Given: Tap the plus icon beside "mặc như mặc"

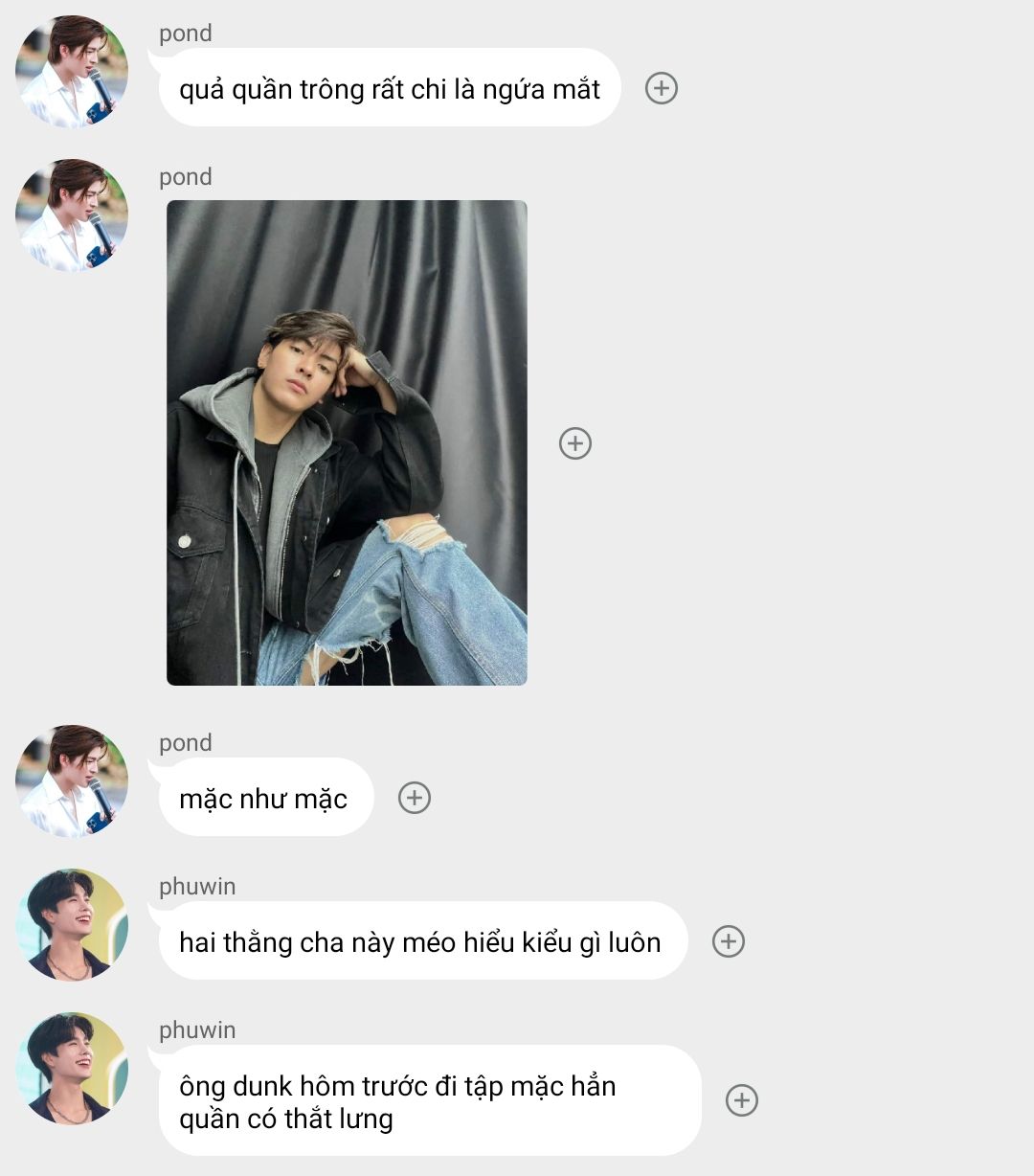Looking at the screenshot, I should point(415,798).
